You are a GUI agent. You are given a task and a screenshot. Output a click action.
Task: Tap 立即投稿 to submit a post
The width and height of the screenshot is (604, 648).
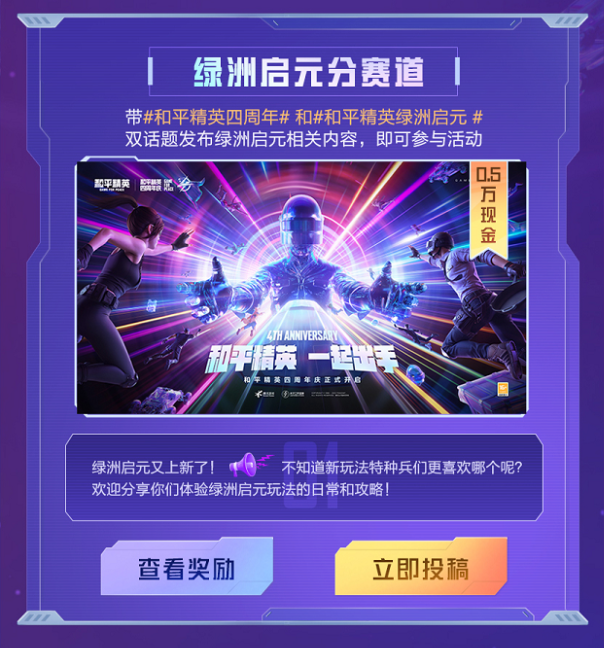pos(420,568)
